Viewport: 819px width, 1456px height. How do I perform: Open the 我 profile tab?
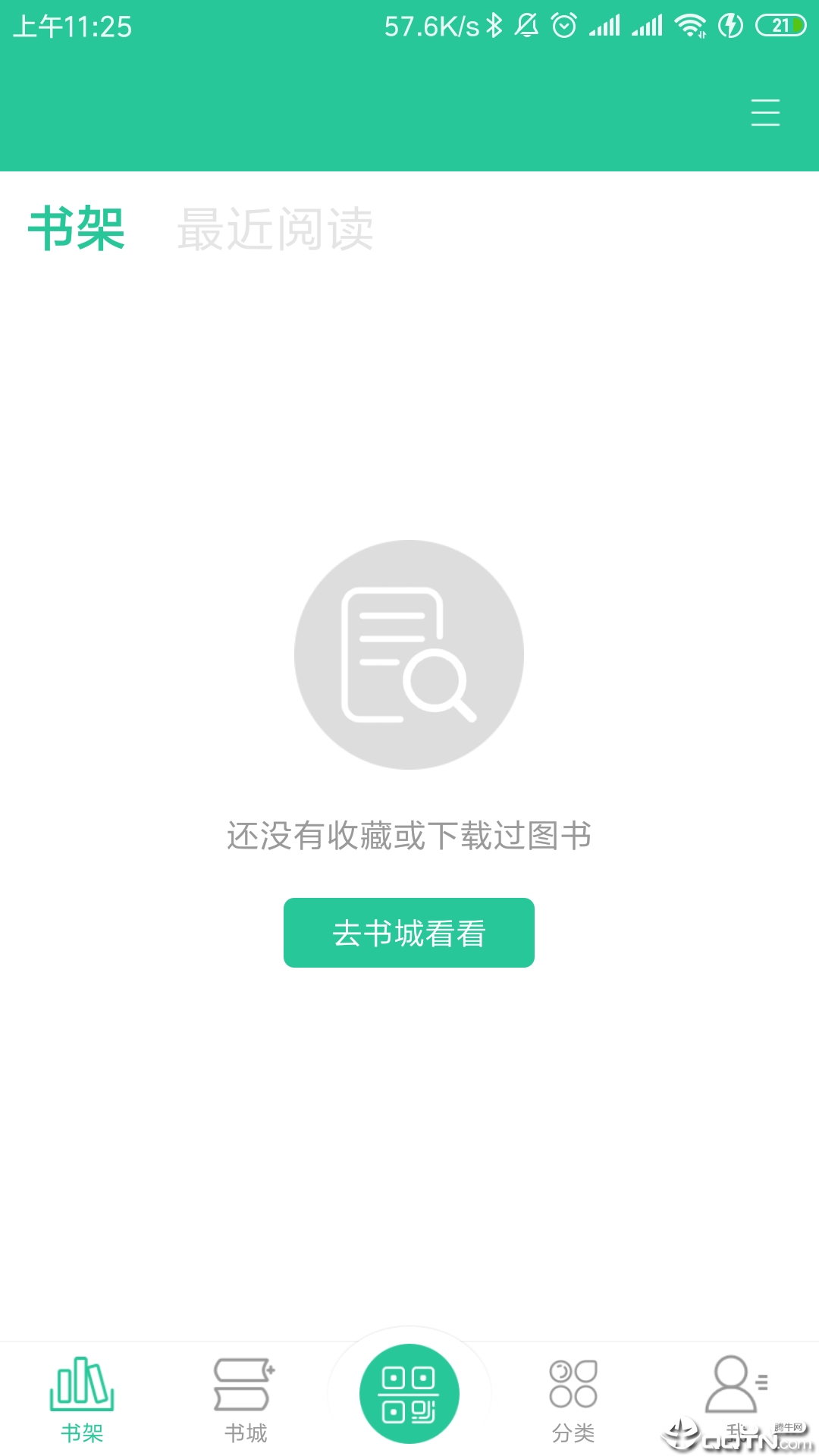[x=736, y=1395]
